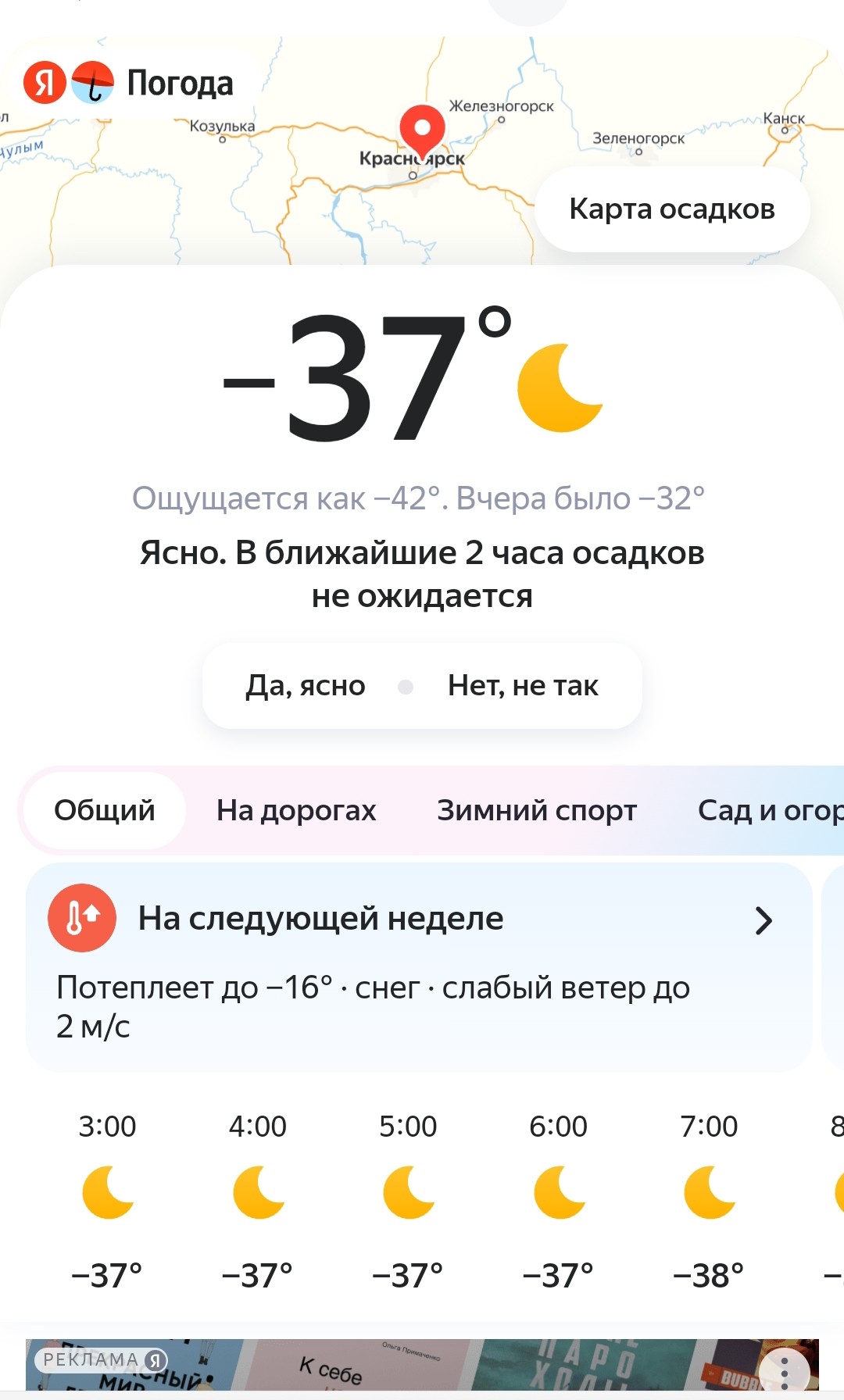Open the Карта осадков precipitation map
844x1400 pixels.
pos(671,209)
